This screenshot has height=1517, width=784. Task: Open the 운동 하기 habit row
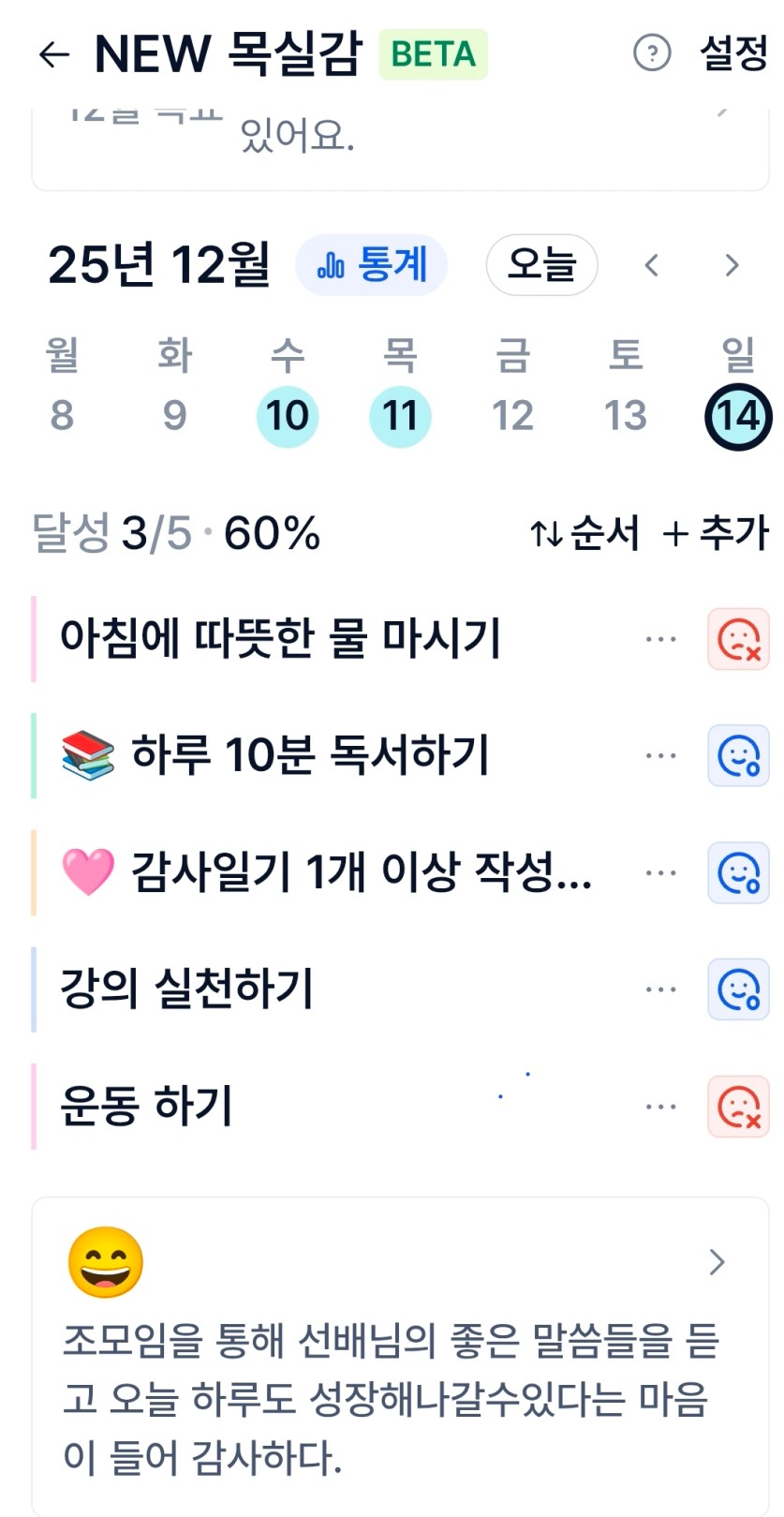[281, 1107]
